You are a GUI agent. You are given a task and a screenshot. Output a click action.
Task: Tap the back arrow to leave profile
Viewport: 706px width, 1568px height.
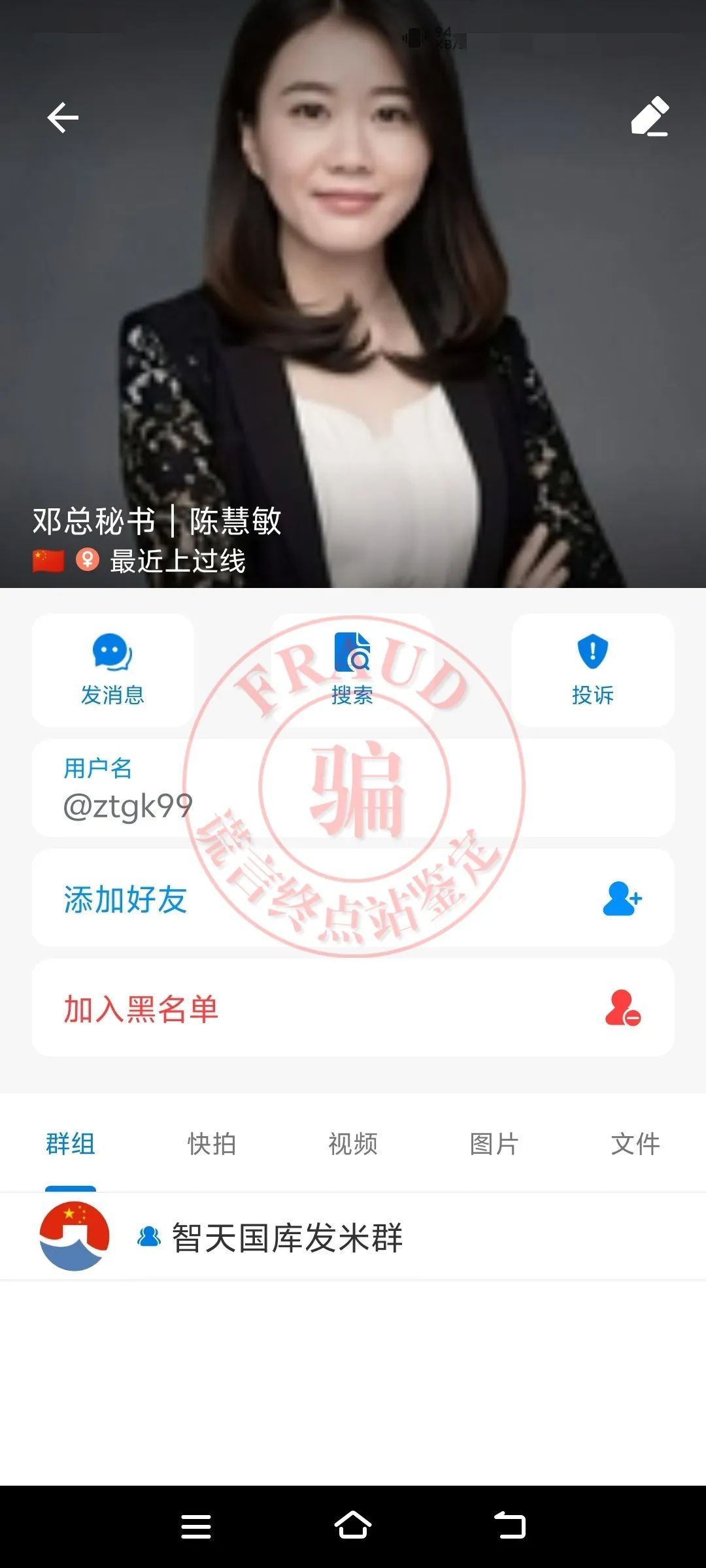tap(62, 118)
